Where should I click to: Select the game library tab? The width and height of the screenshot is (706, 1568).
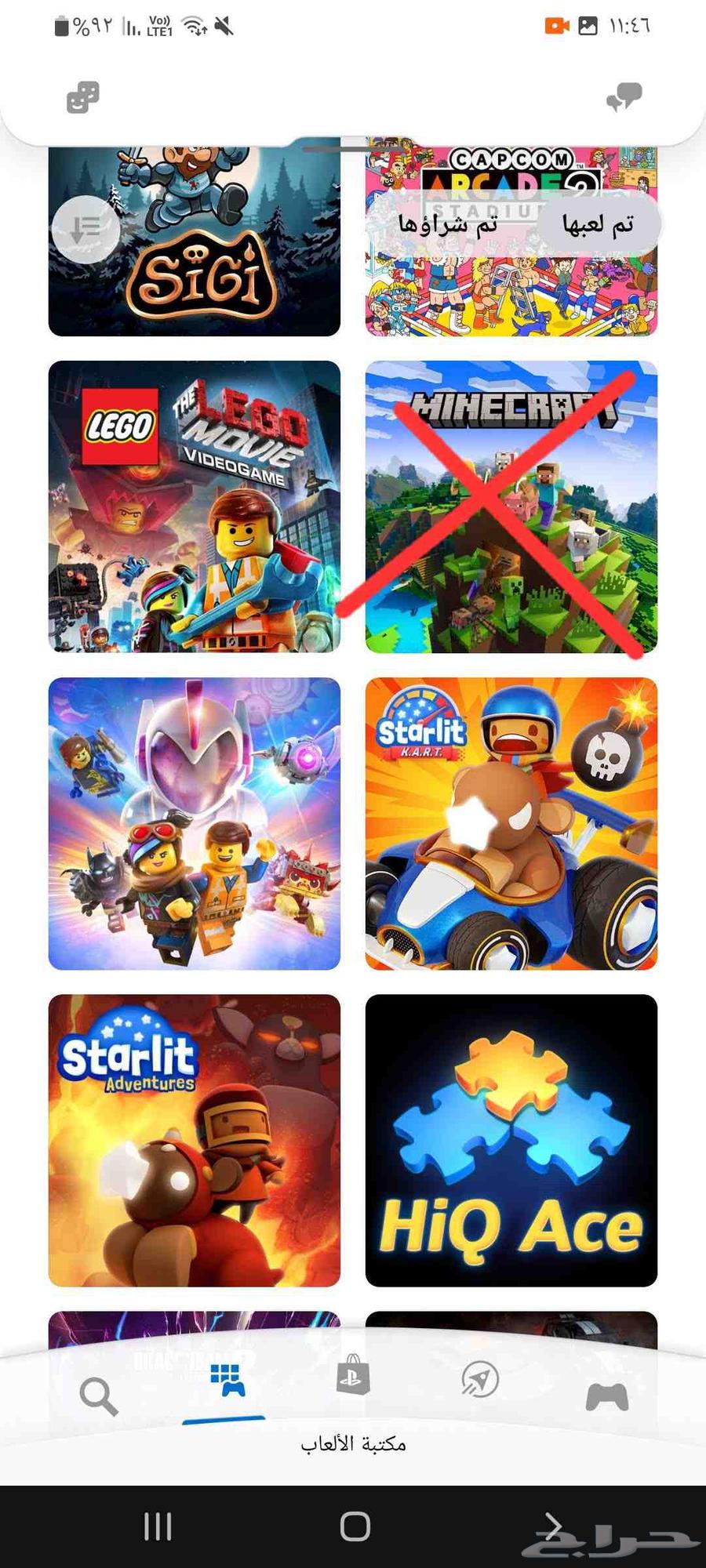227,1381
